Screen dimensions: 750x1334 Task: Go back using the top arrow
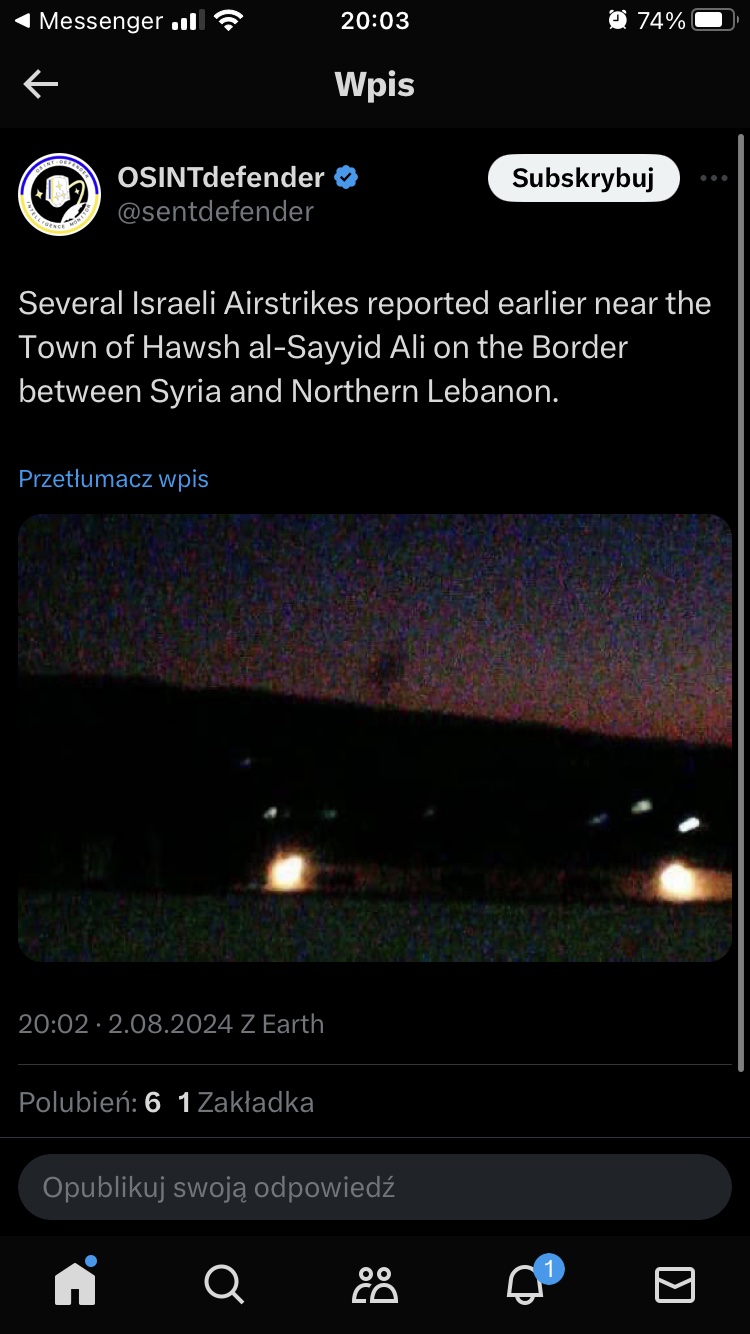coord(41,85)
